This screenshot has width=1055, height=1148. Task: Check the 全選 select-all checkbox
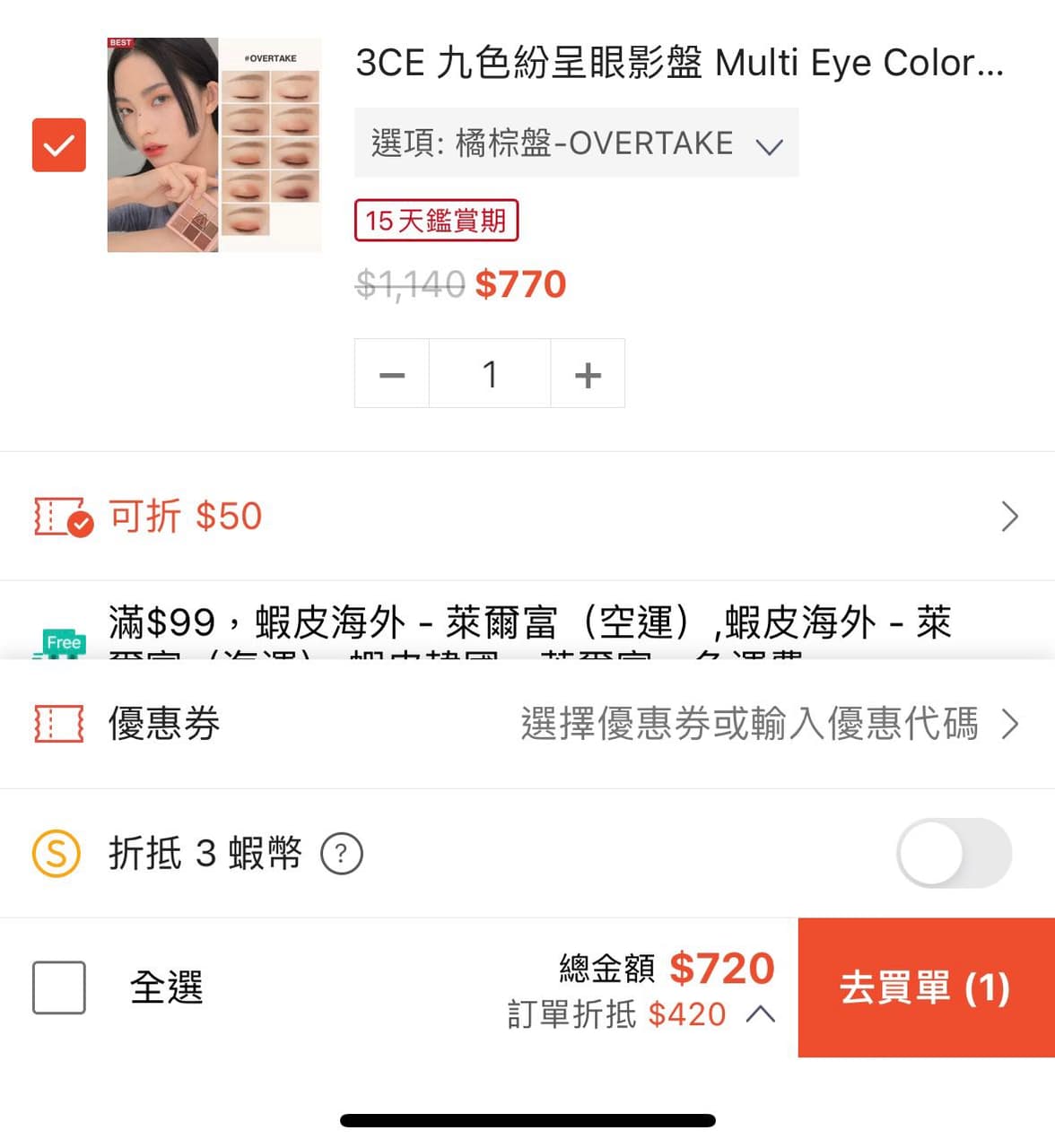pos(58,987)
